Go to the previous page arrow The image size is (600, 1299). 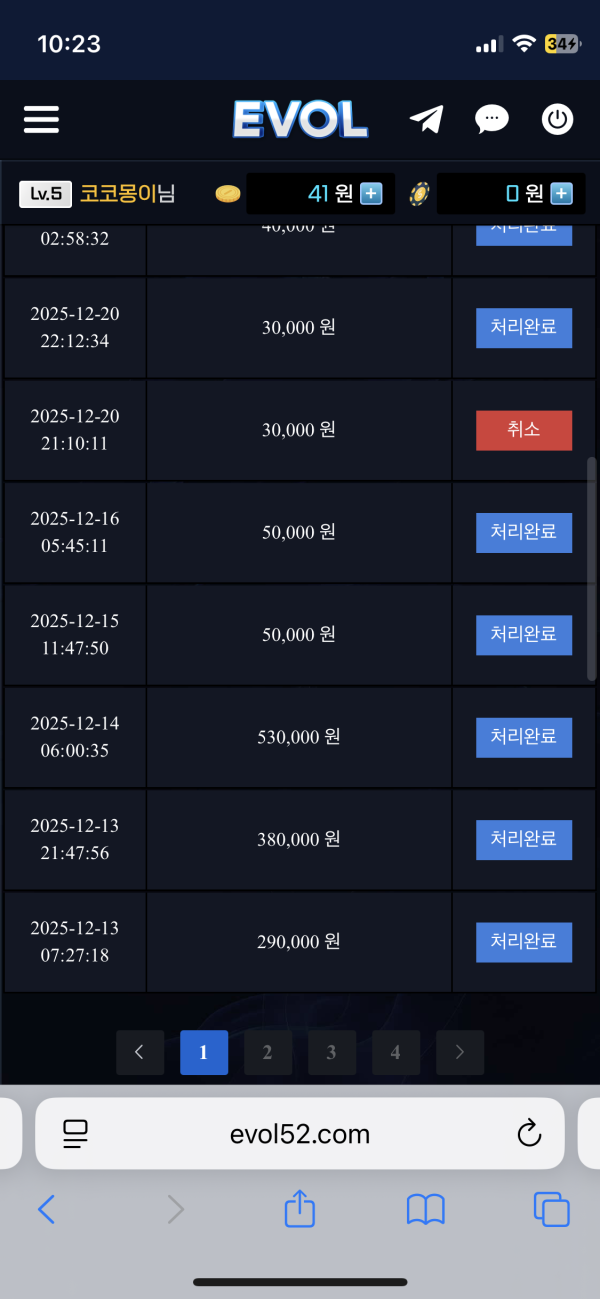tap(140, 1052)
